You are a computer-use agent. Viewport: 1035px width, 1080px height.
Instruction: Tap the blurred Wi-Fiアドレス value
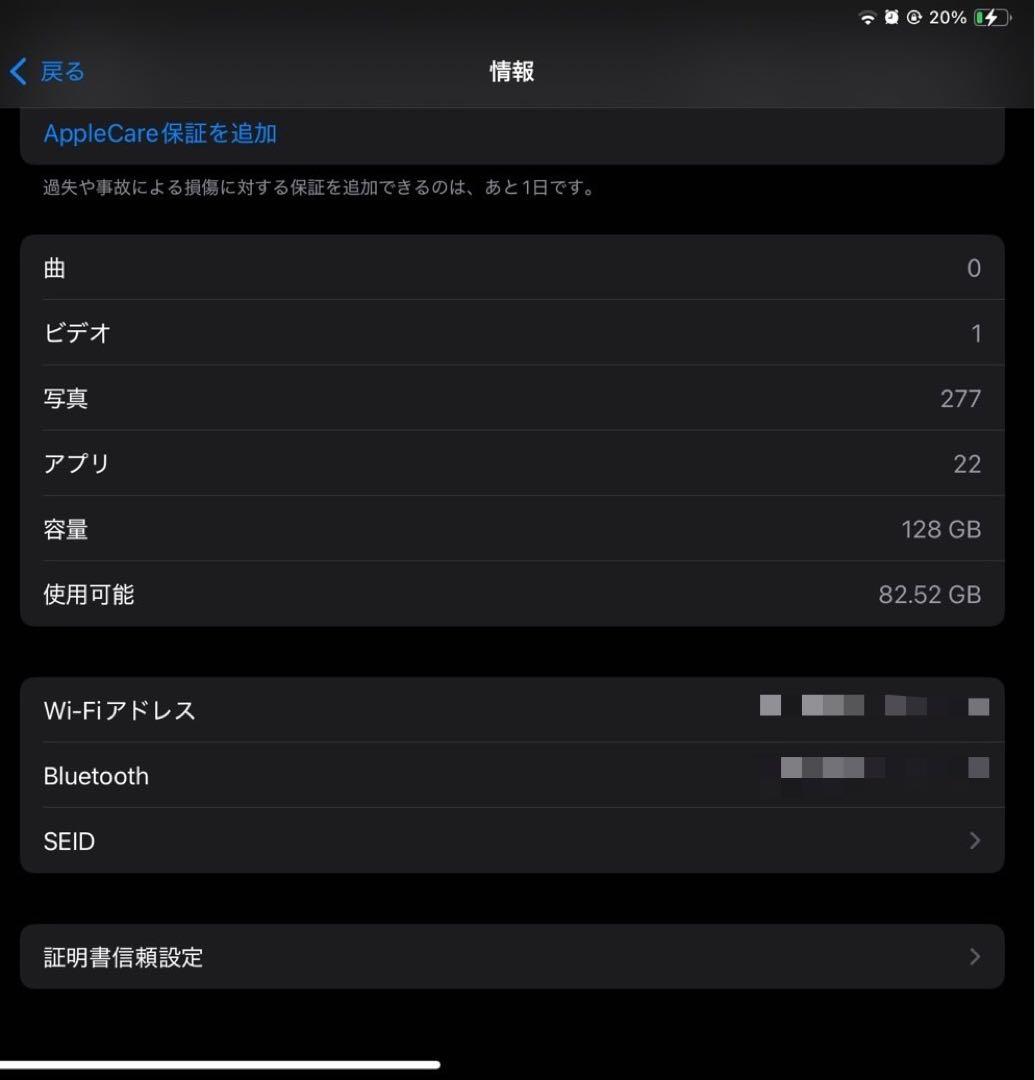pyautogui.click(x=875, y=706)
